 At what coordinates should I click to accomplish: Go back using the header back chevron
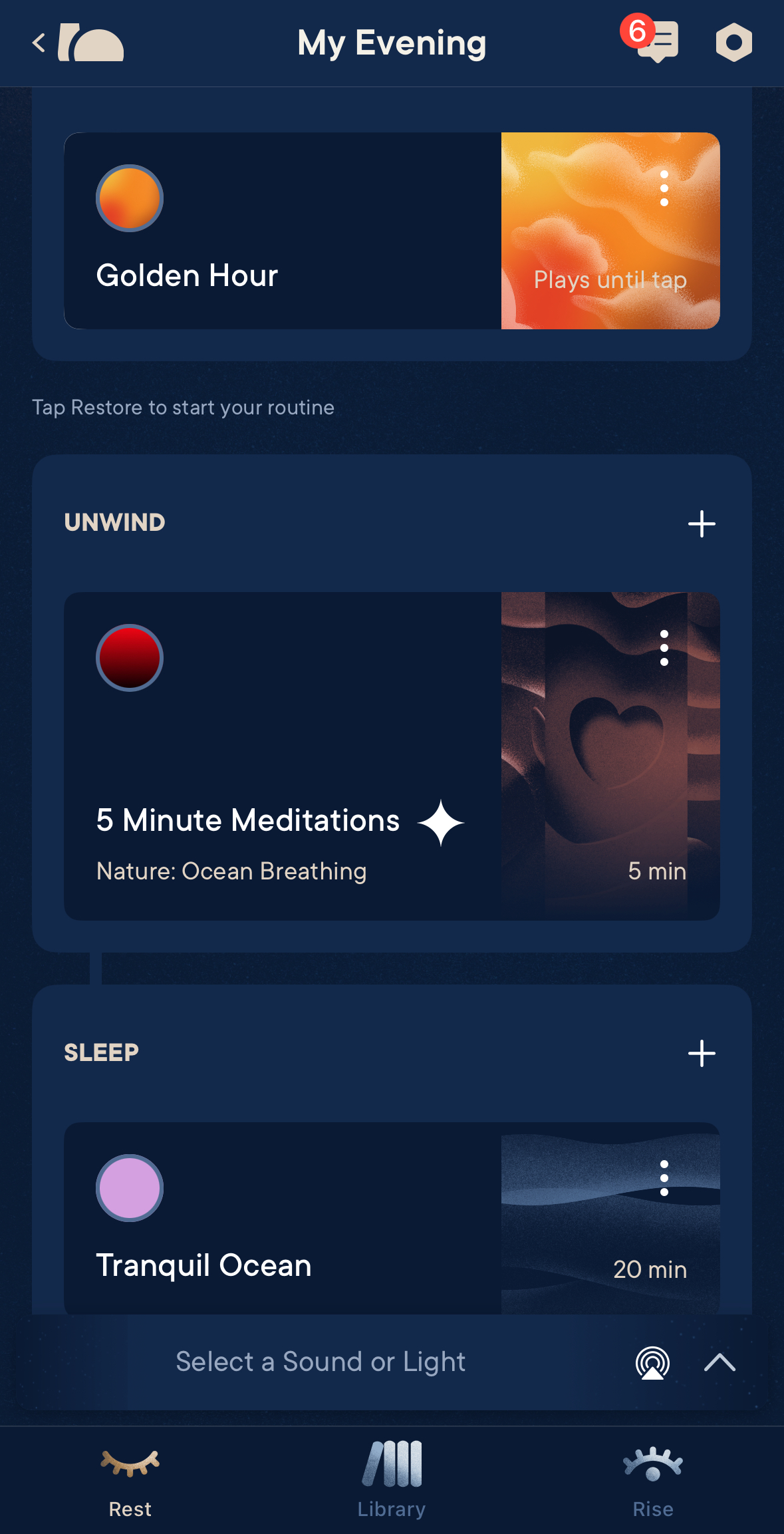point(38,42)
